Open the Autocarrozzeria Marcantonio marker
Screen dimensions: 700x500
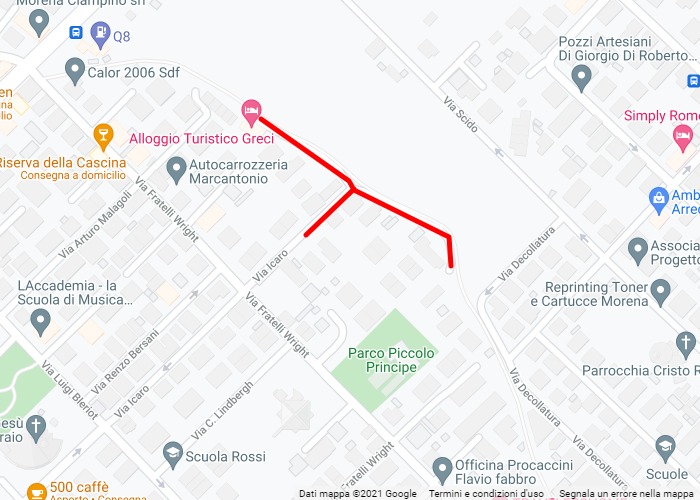click(x=176, y=168)
